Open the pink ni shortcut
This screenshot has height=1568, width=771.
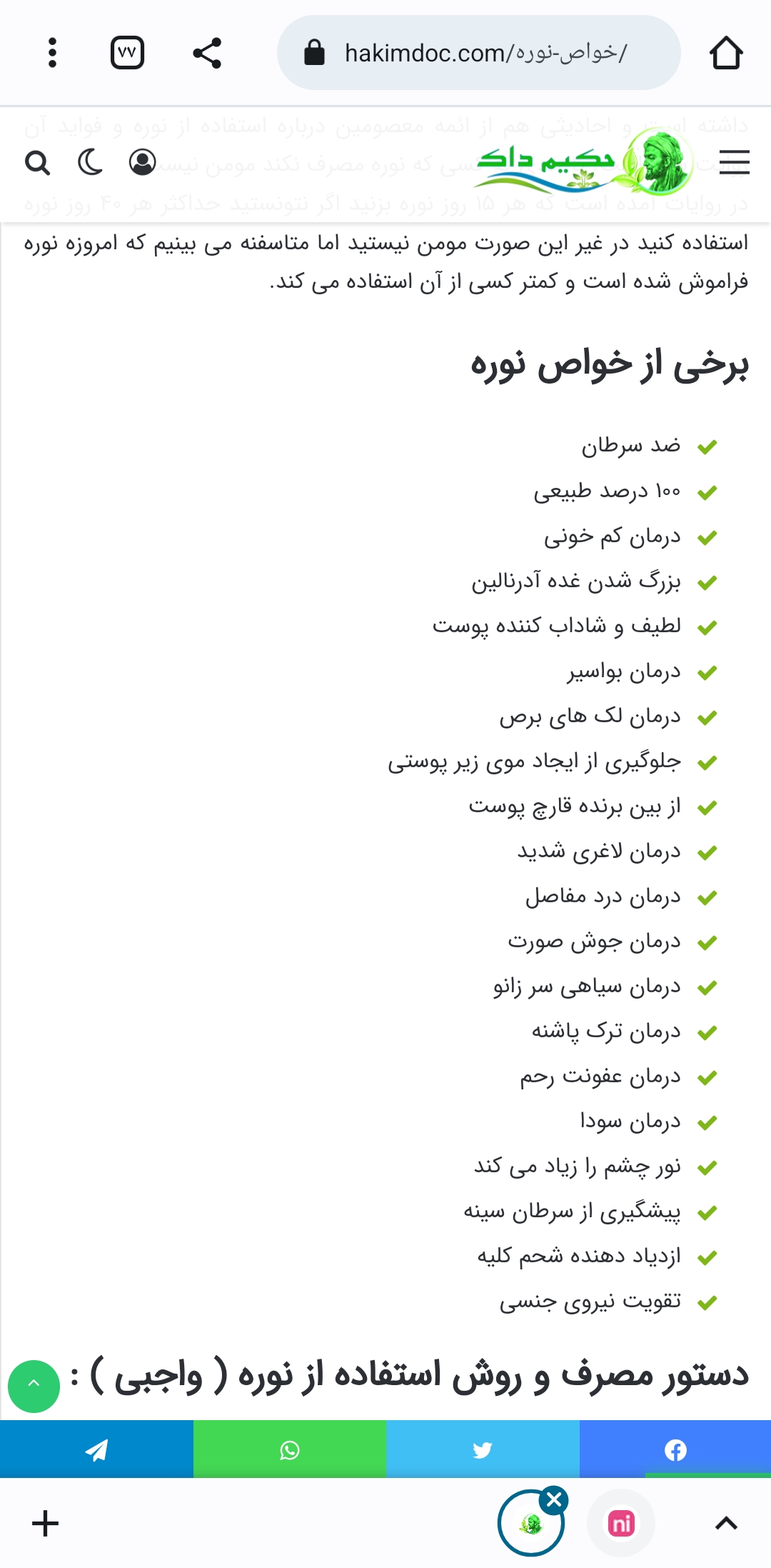[x=621, y=1523]
